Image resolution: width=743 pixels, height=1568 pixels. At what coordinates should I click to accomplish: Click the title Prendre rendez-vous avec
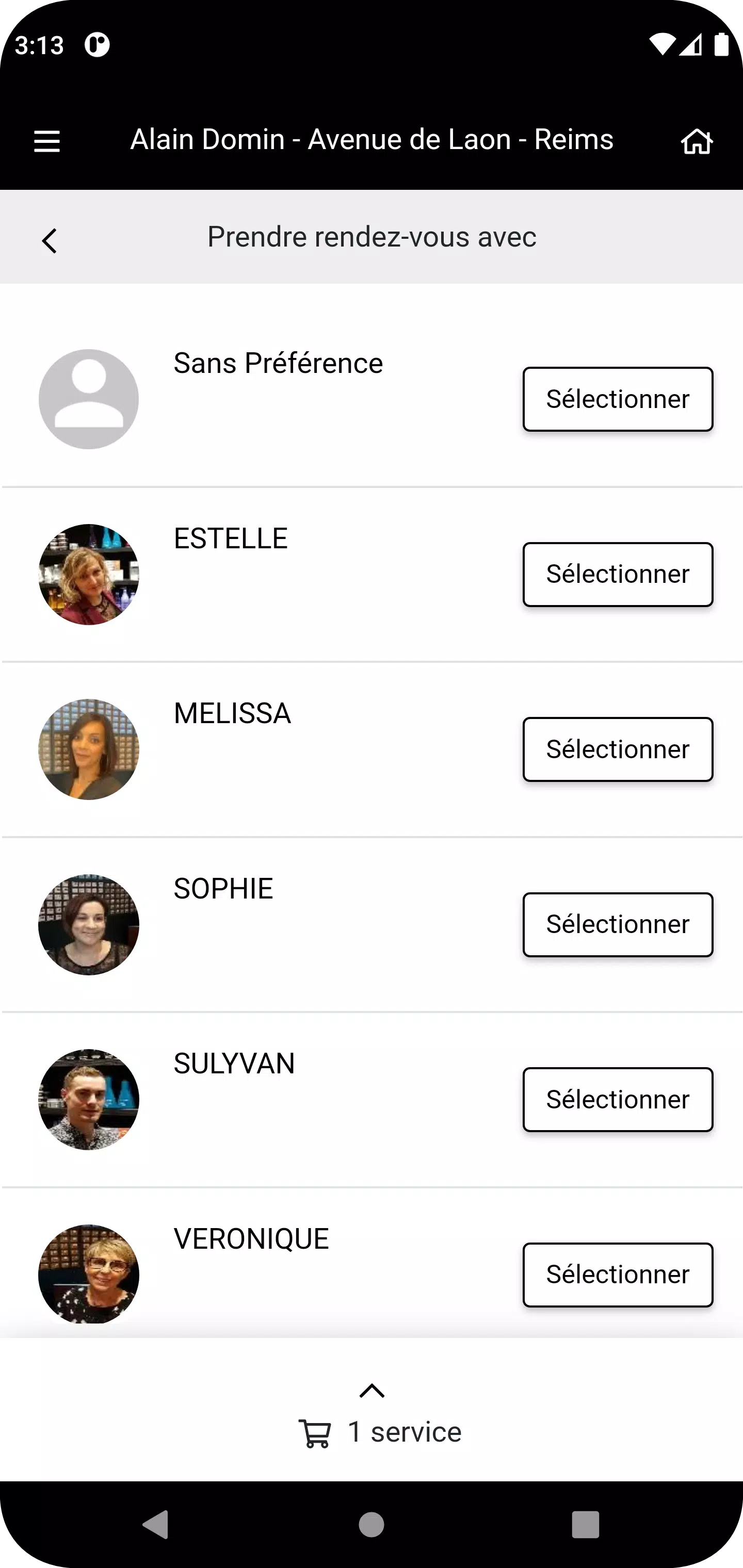[372, 236]
